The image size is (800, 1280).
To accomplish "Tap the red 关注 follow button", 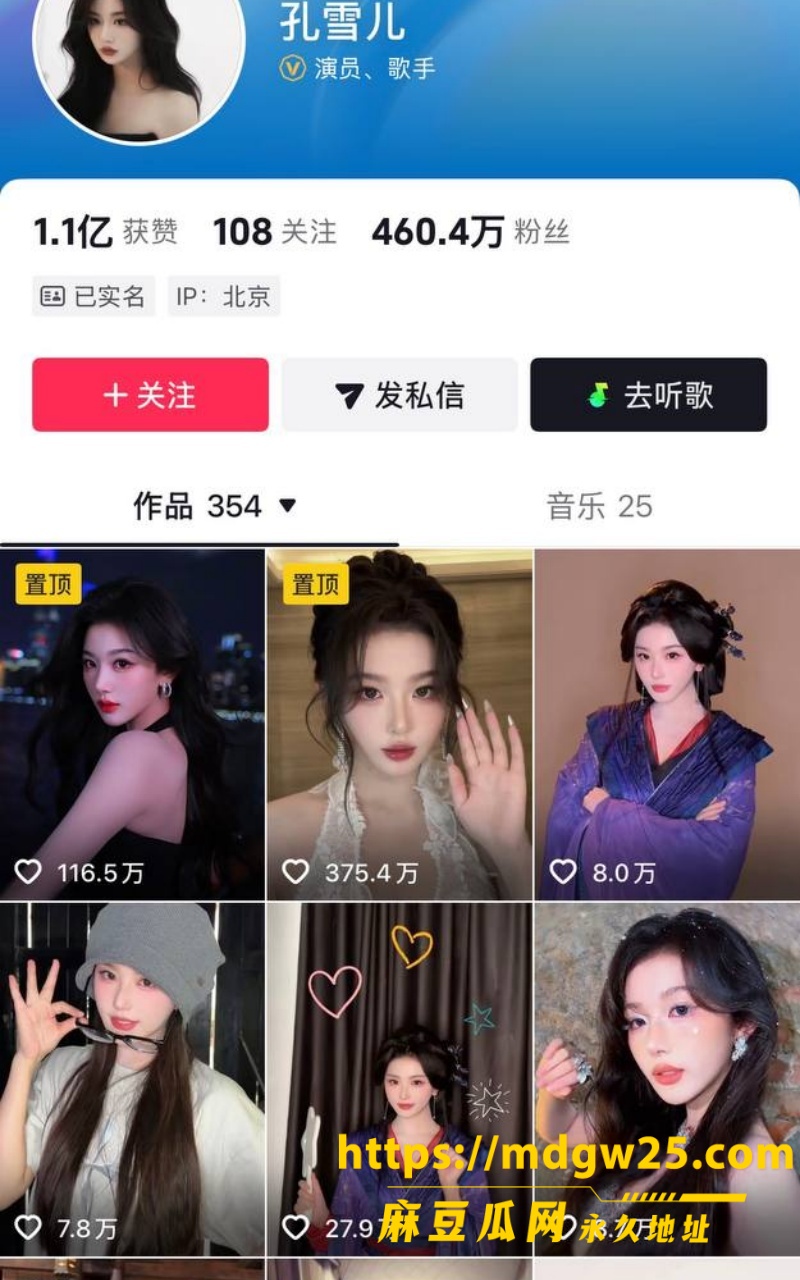I will point(150,395).
